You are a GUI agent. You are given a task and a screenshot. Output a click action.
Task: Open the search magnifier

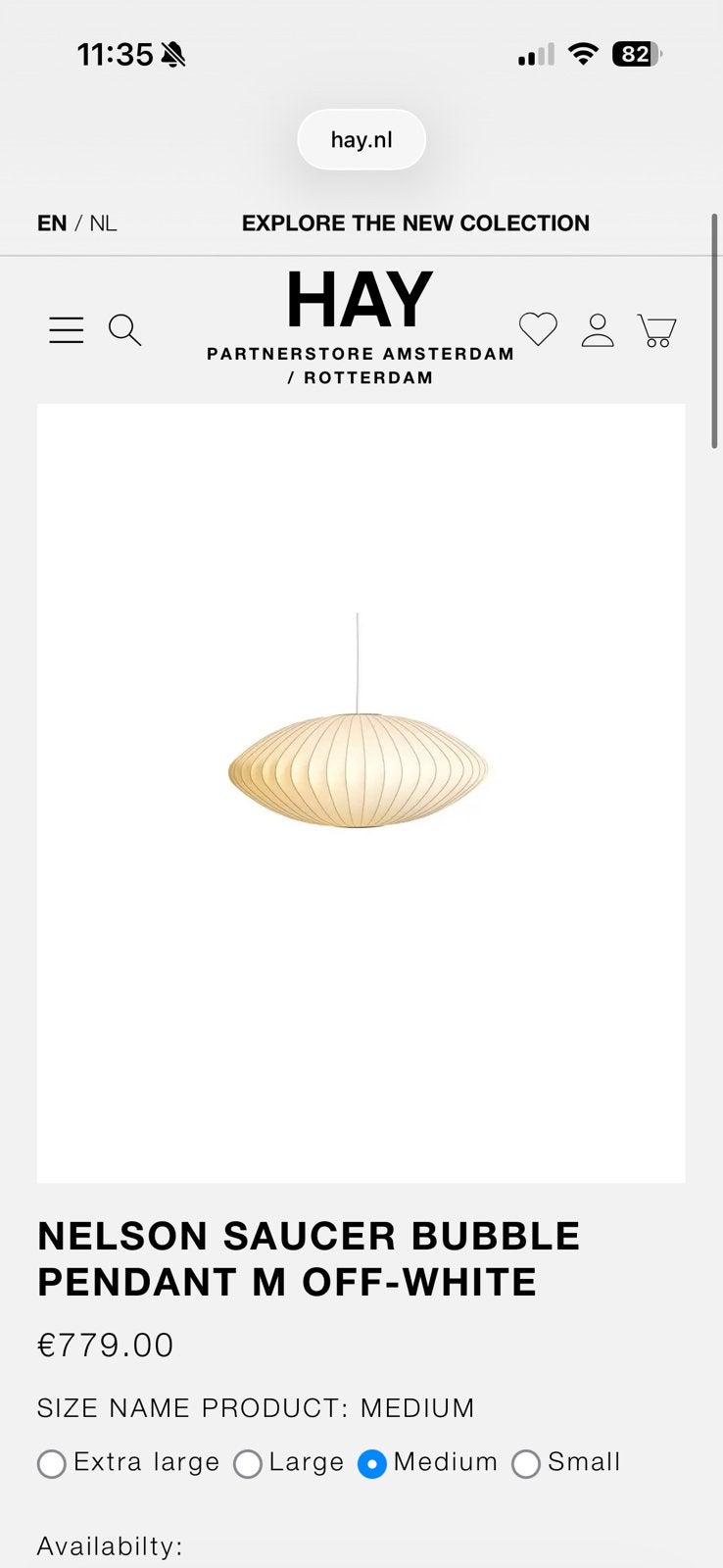(x=124, y=330)
